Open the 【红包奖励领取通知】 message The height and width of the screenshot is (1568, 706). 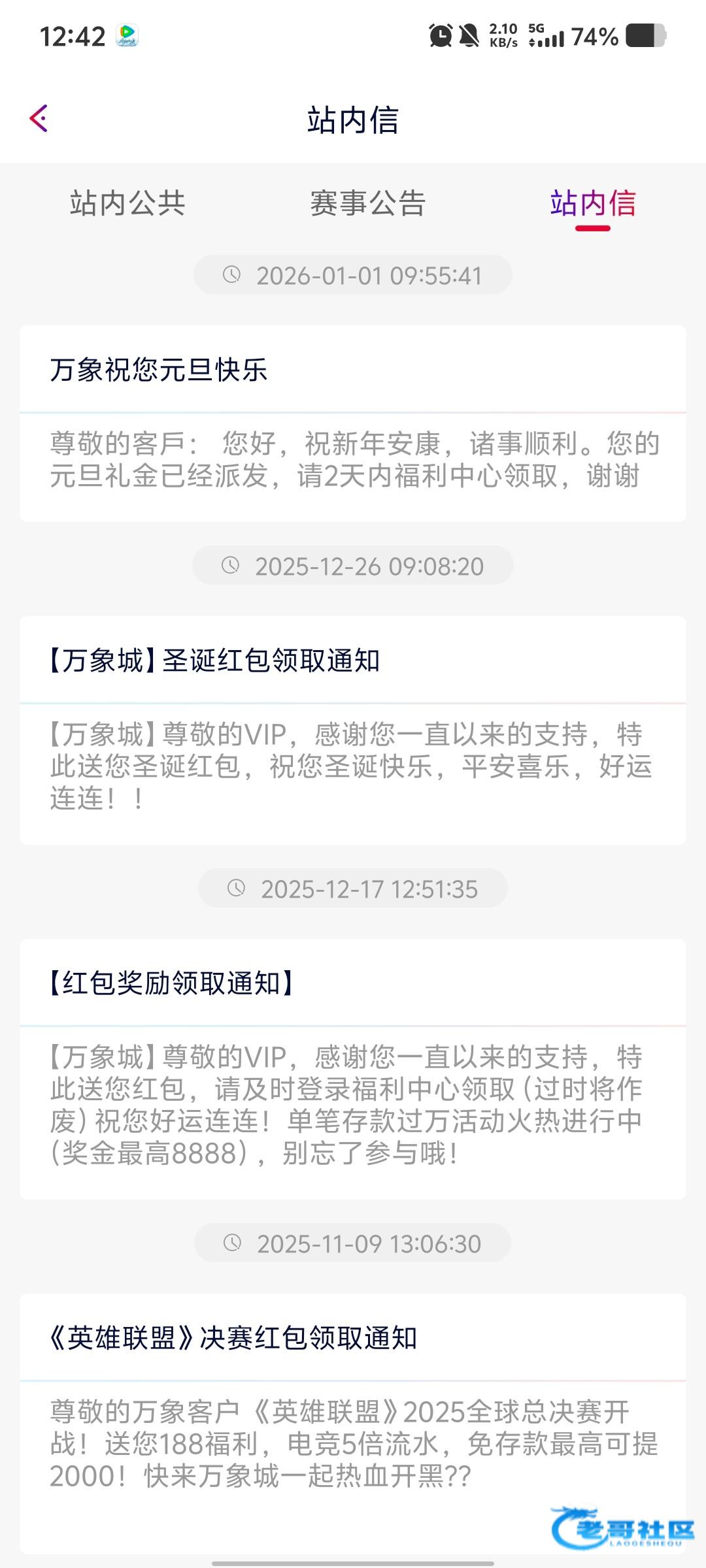pos(353,1068)
